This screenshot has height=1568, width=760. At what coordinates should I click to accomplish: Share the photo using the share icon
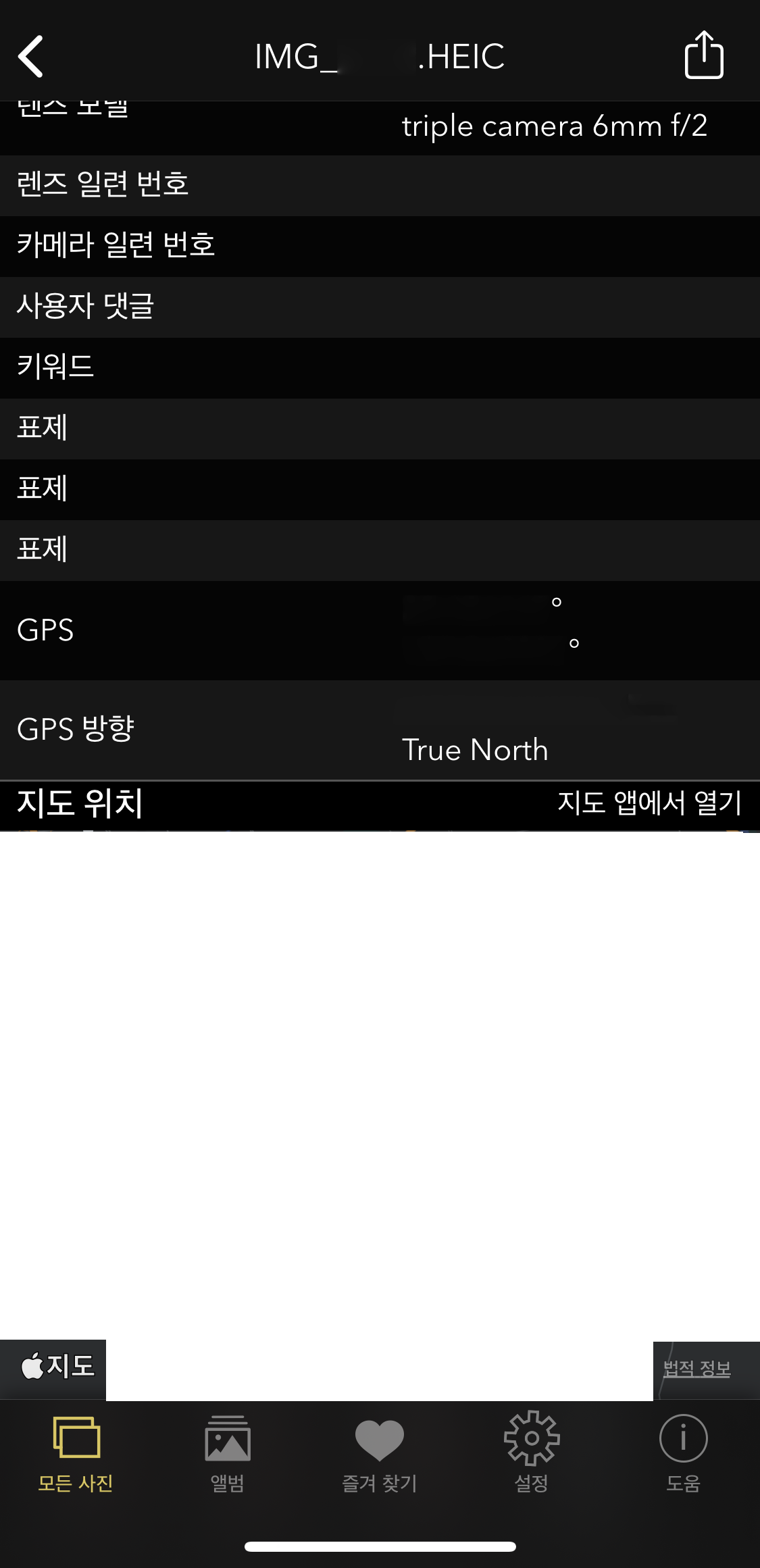705,55
